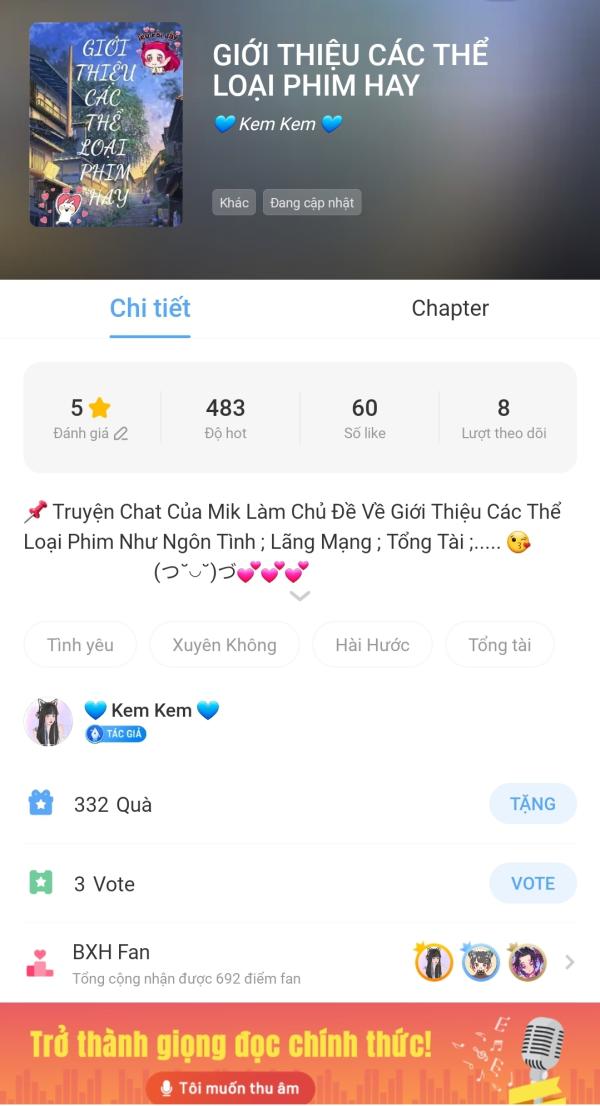Select the Chi tiết tab
Screen dimensions: 600x1106
pyautogui.click(x=150, y=308)
